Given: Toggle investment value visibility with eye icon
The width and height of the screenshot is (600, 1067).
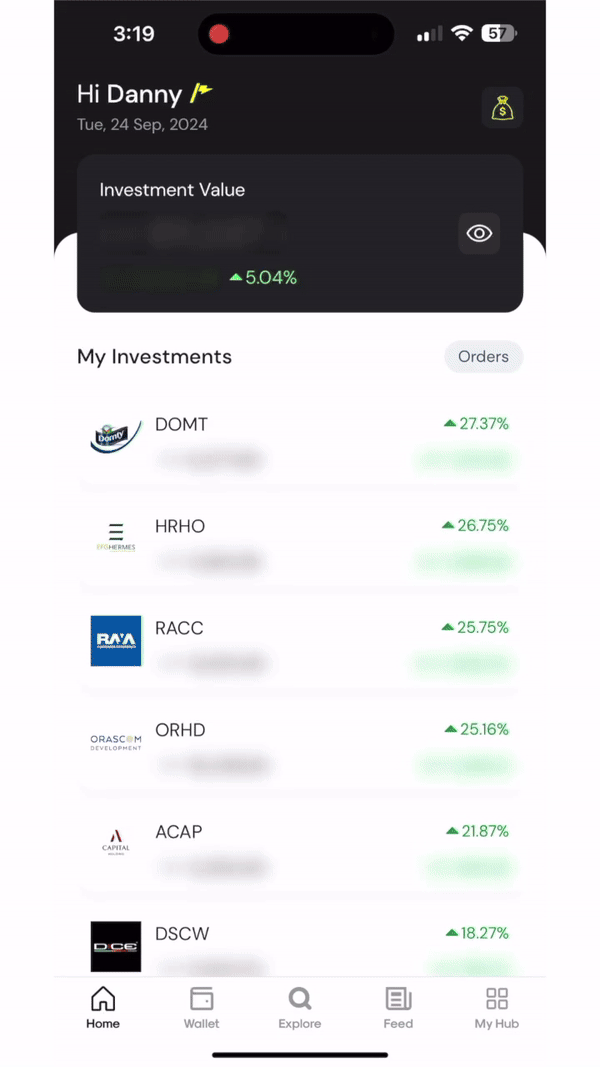Looking at the screenshot, I should pyautogui.click(x=479, y=234).
